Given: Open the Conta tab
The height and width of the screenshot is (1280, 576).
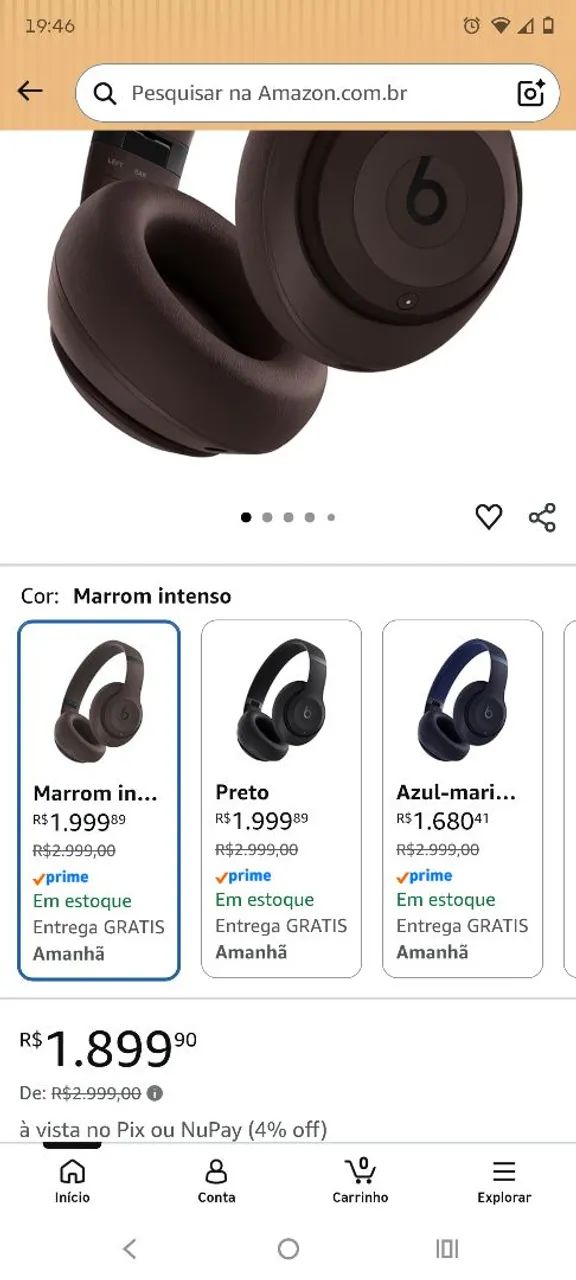Looking at the screenshot, I should pos(216,1181).
